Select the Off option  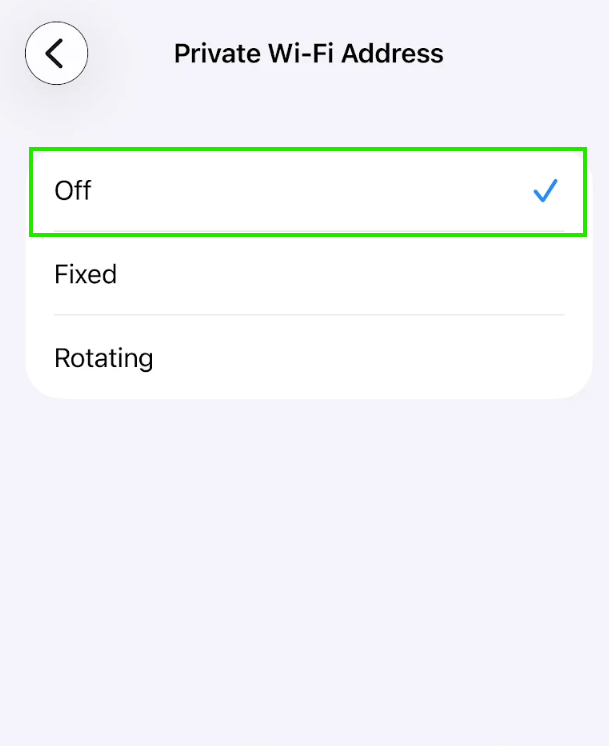[x=309, y=191]
